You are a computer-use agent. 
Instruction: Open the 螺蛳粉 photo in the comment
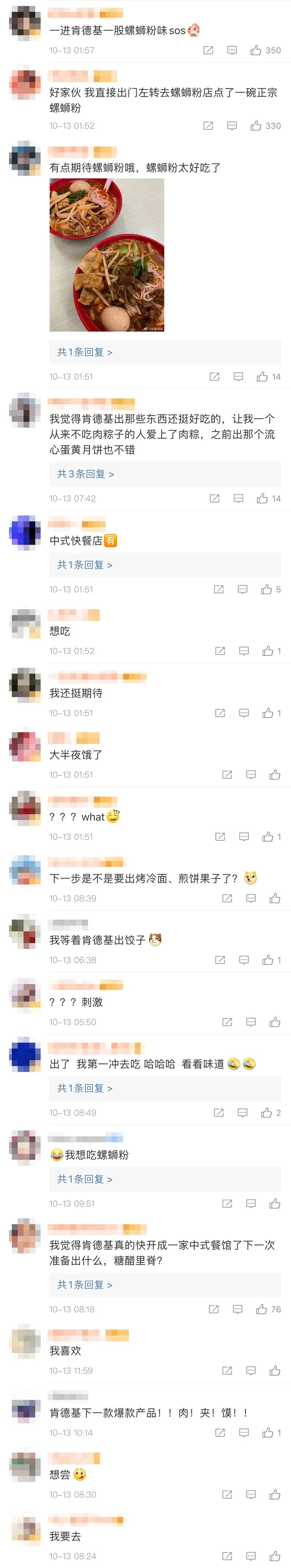106,254
